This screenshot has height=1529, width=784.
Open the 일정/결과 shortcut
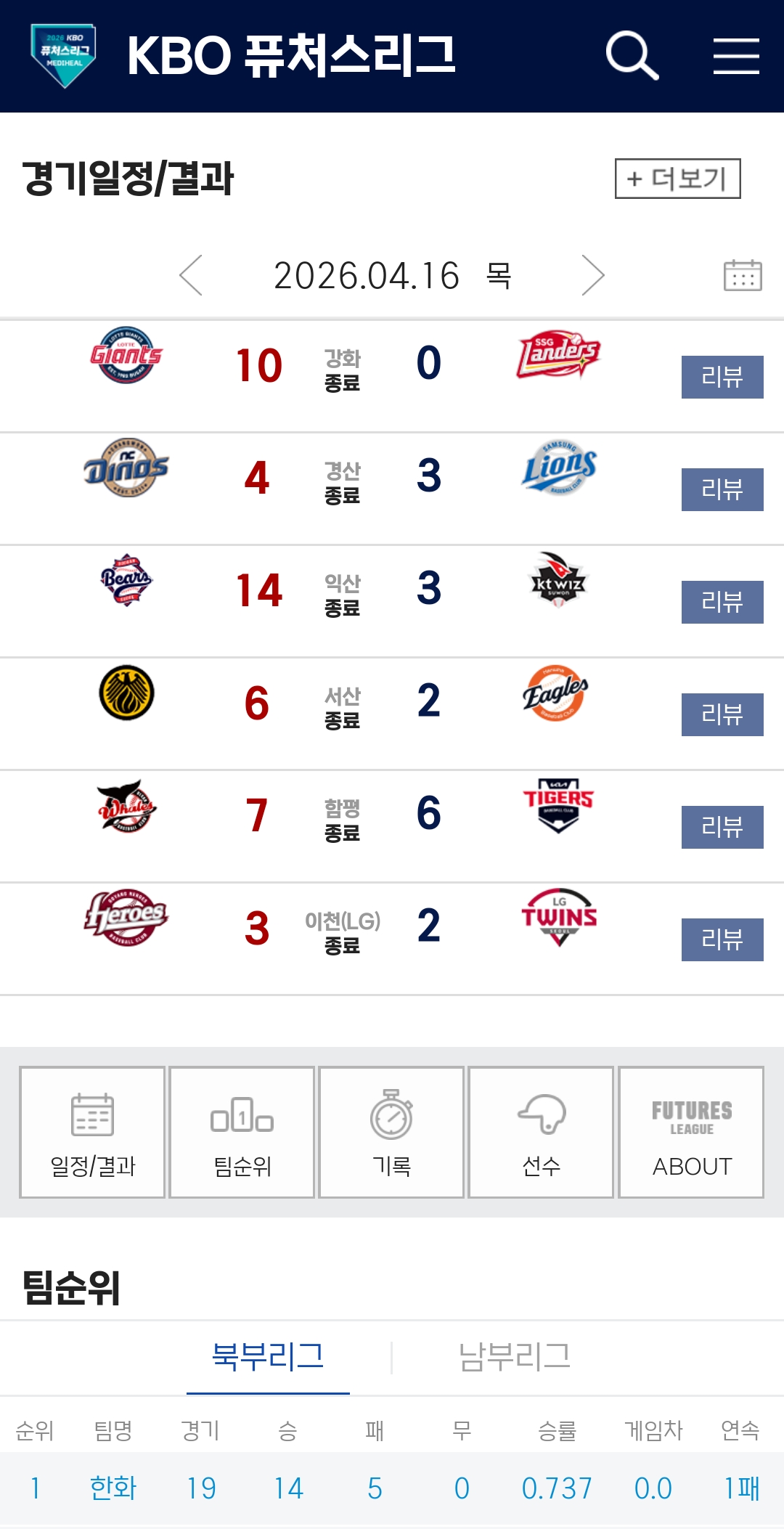tap(93, 1132)
